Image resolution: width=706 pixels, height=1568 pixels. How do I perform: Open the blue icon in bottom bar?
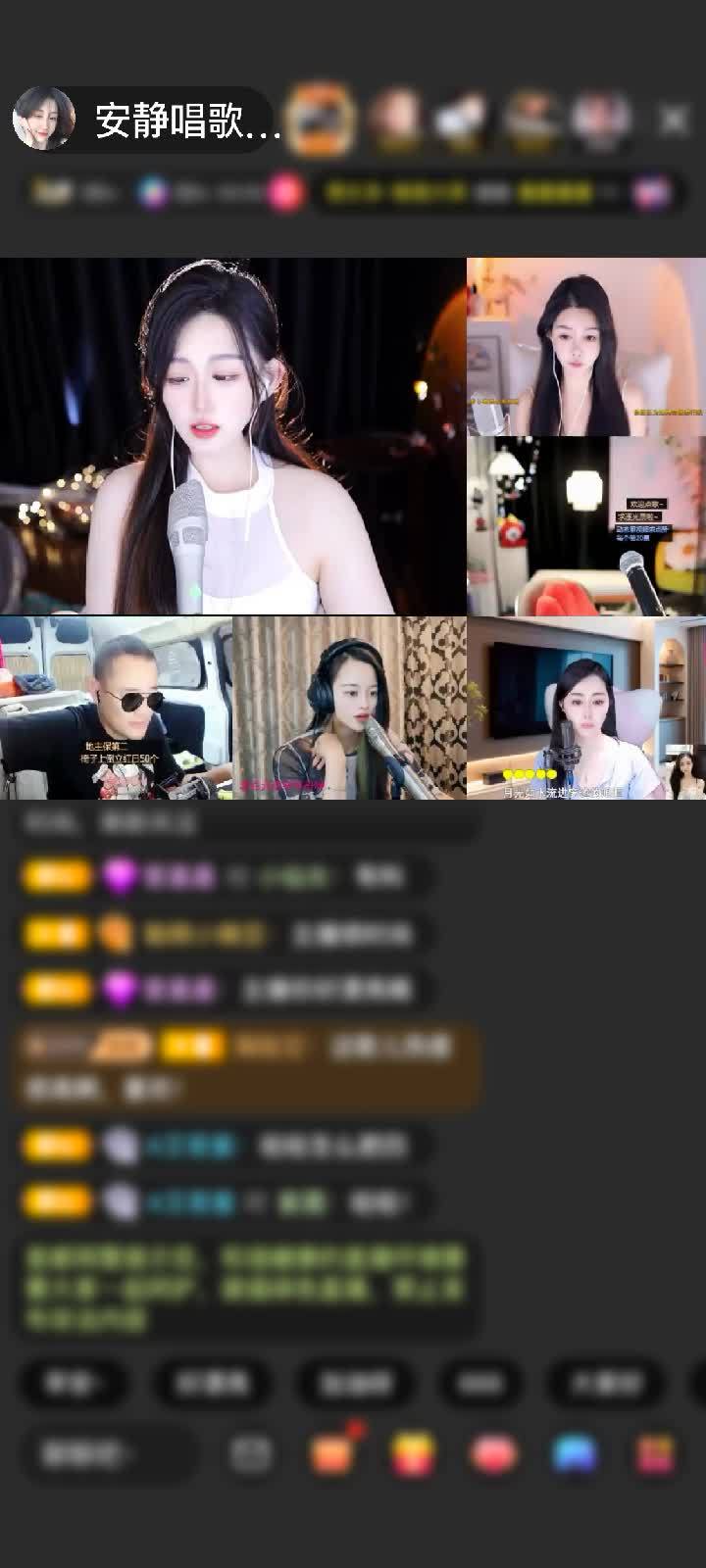click(575, 1453)
